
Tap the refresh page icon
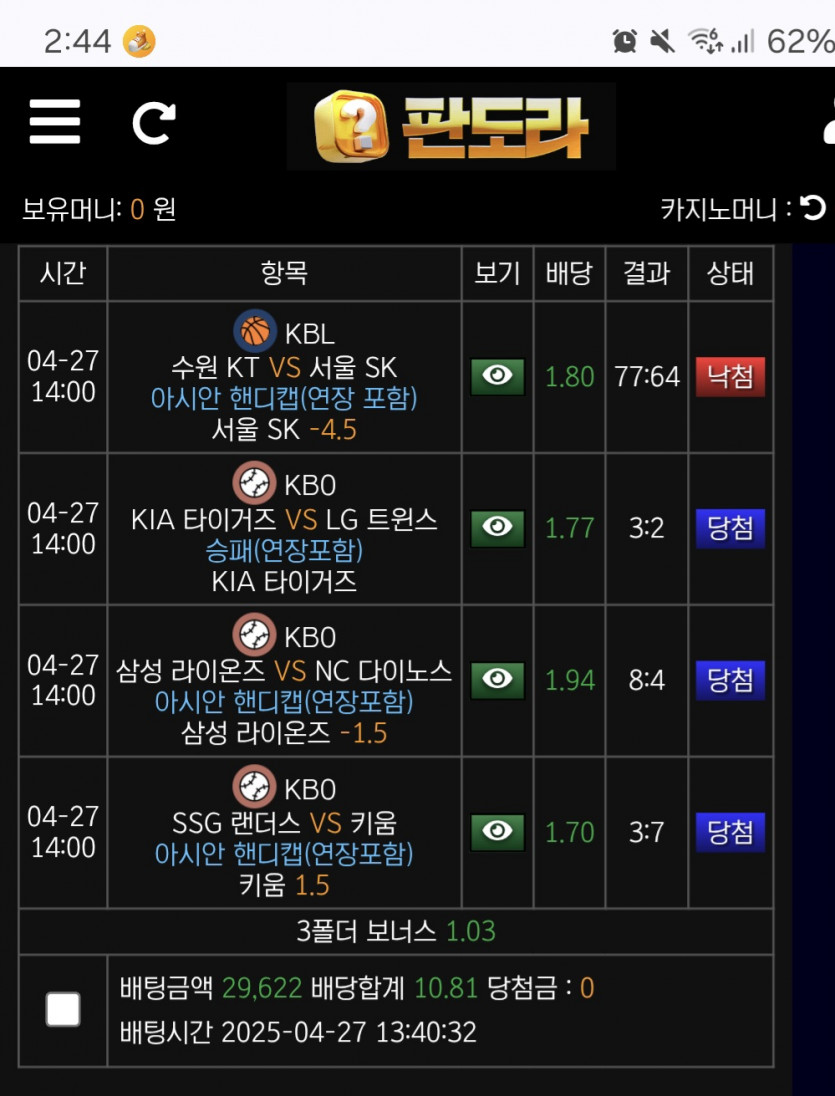click(154, 123)
